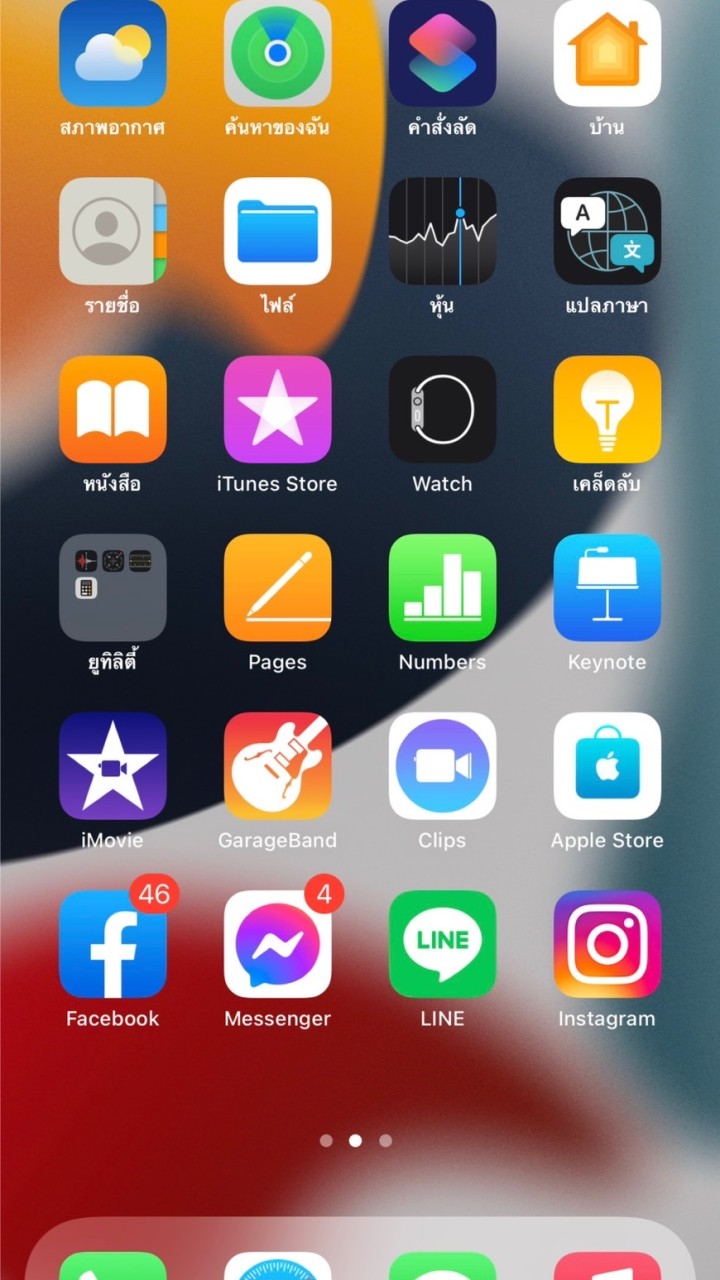Open Messenger with 4 unread
The width and height of the screenshot is (720, 1280).
click(x=277, y=944)
